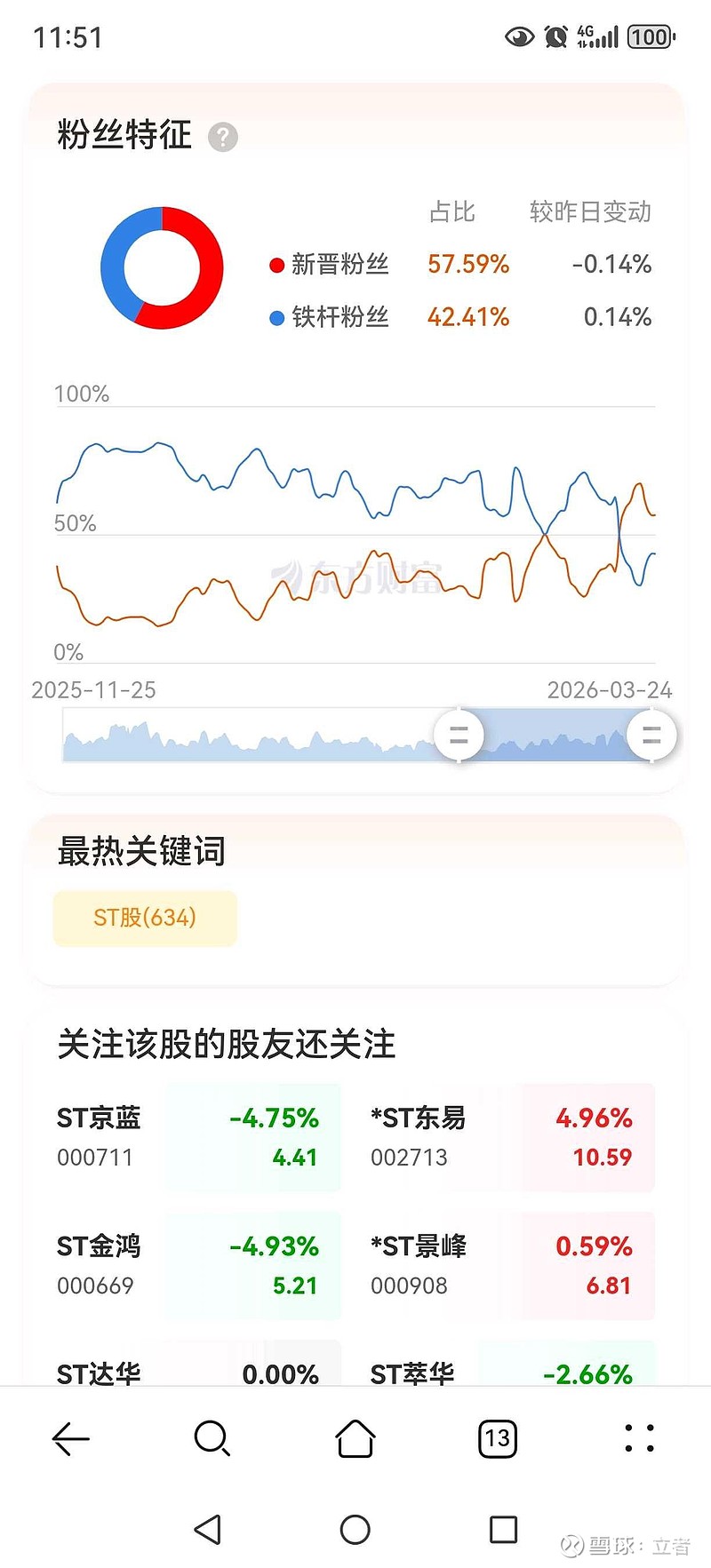
Task: Toggle the 铁杆粉丝 legend blue dot
Action: click(277, 317)
